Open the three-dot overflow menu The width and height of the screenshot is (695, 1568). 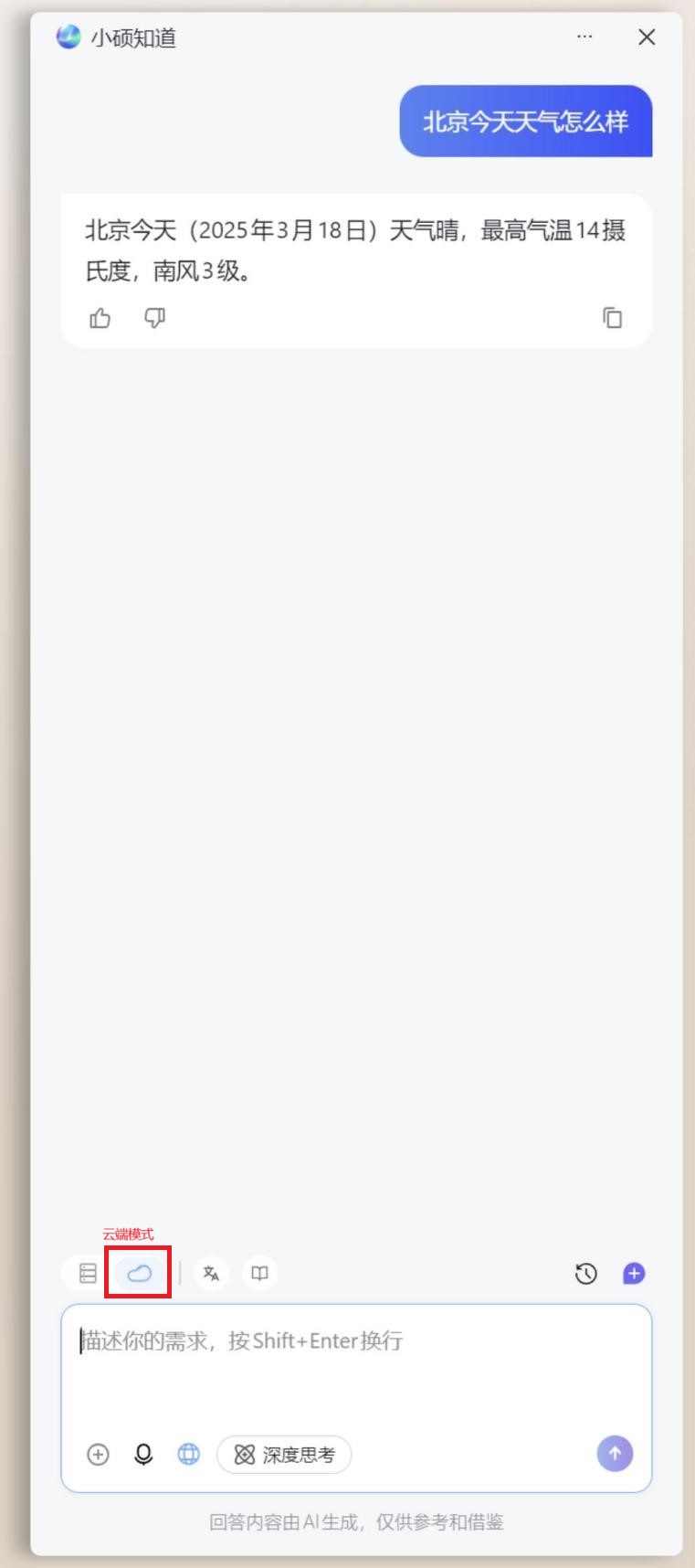pos(584,37)
